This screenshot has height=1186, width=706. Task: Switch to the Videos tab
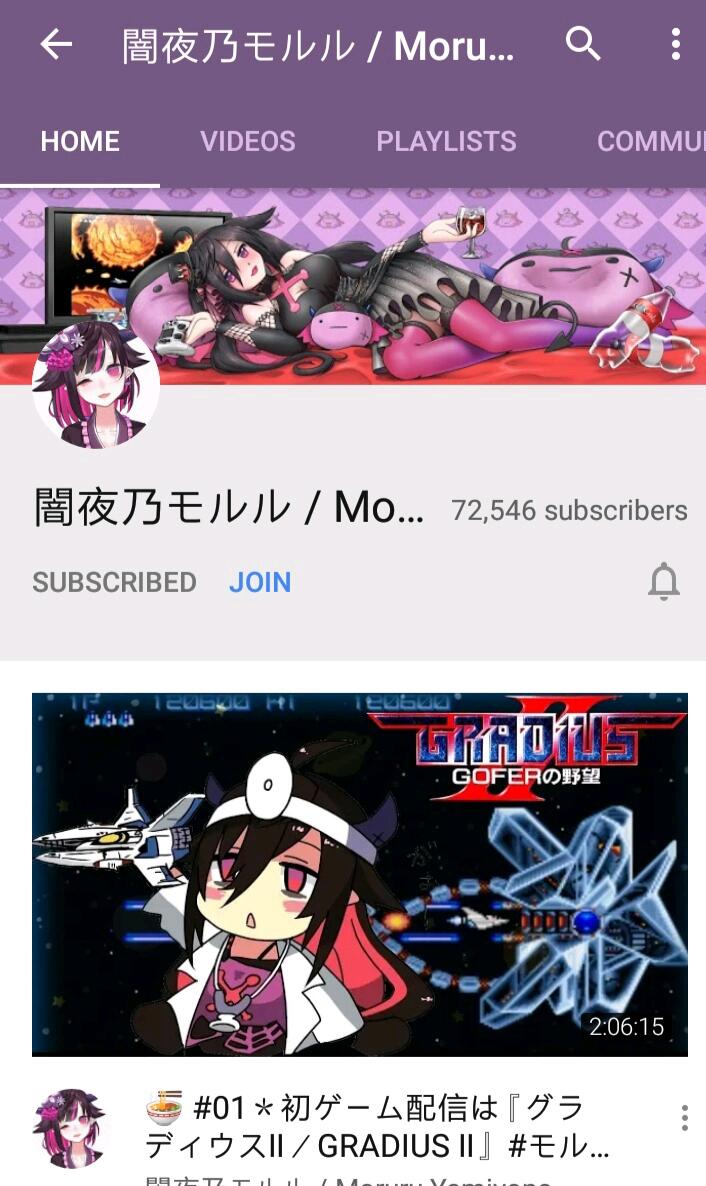(x=247, y=141)
